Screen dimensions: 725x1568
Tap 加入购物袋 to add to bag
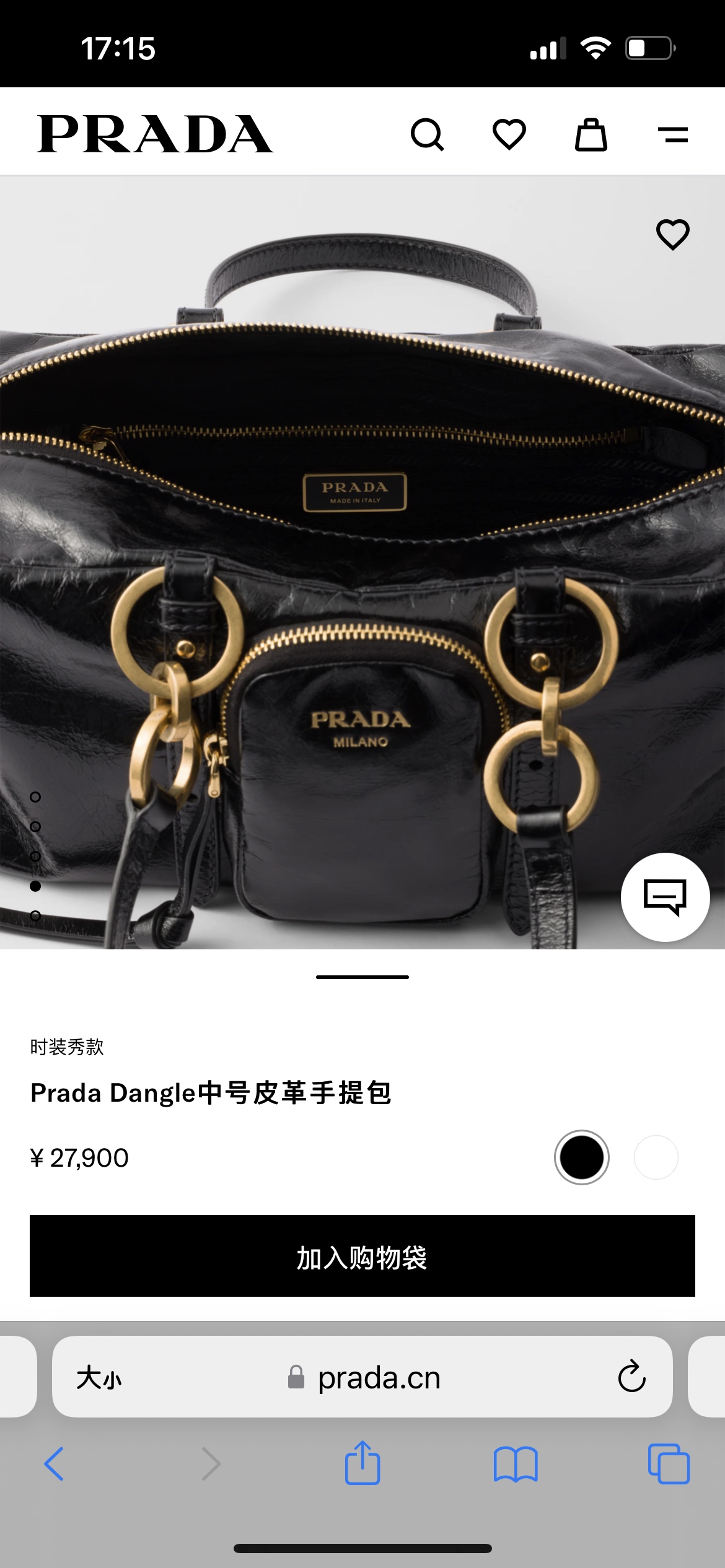pyautogui.click(x=362, y=1256)
